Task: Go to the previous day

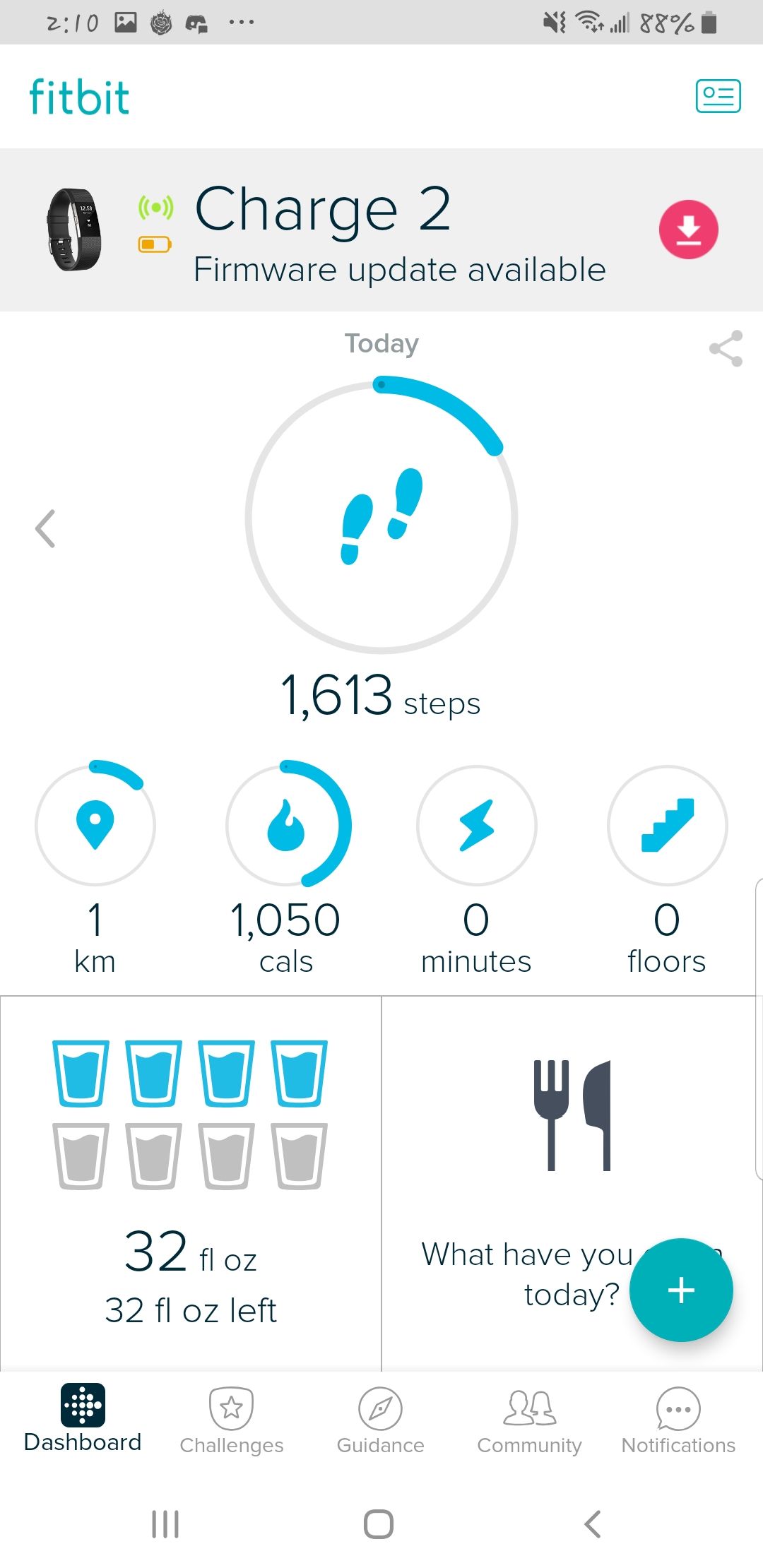Action: pyautogui.click(x=45, y=528)
